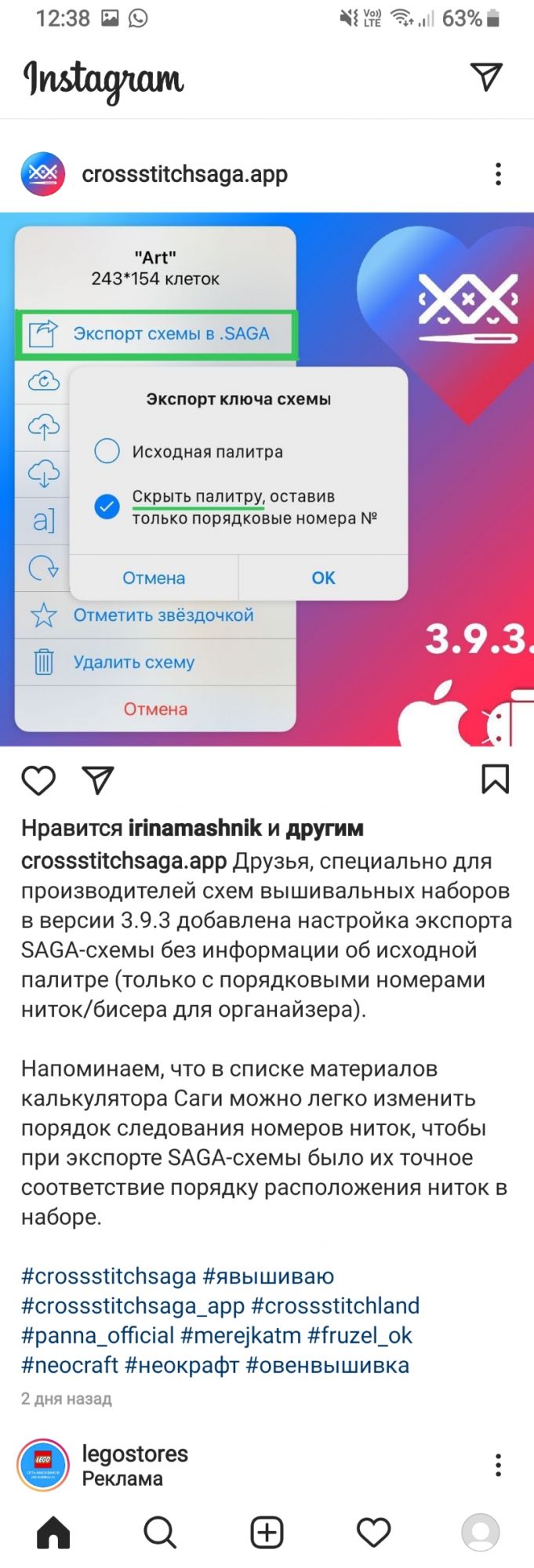Bookmark the crossstitchsaga.app post
The height and width of the screenshot is (1568, 534).
click(495, 779)
